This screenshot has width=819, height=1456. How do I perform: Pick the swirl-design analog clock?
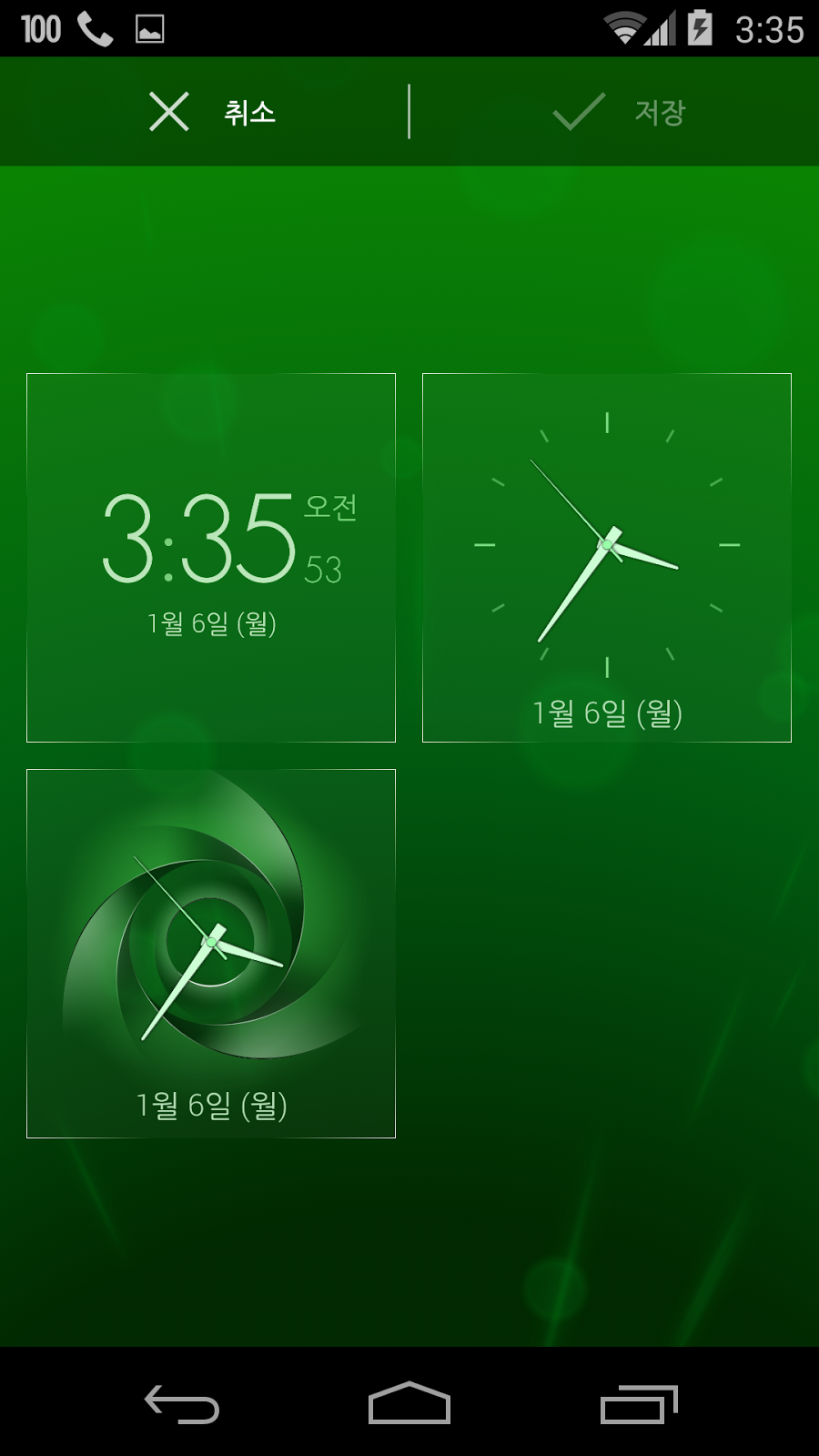click(211, 954)
